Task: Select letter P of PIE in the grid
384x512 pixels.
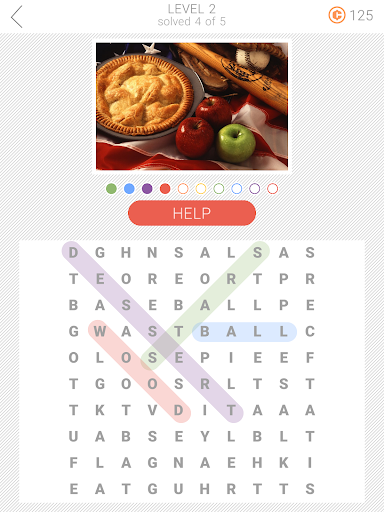Action: tap(205, 358)
